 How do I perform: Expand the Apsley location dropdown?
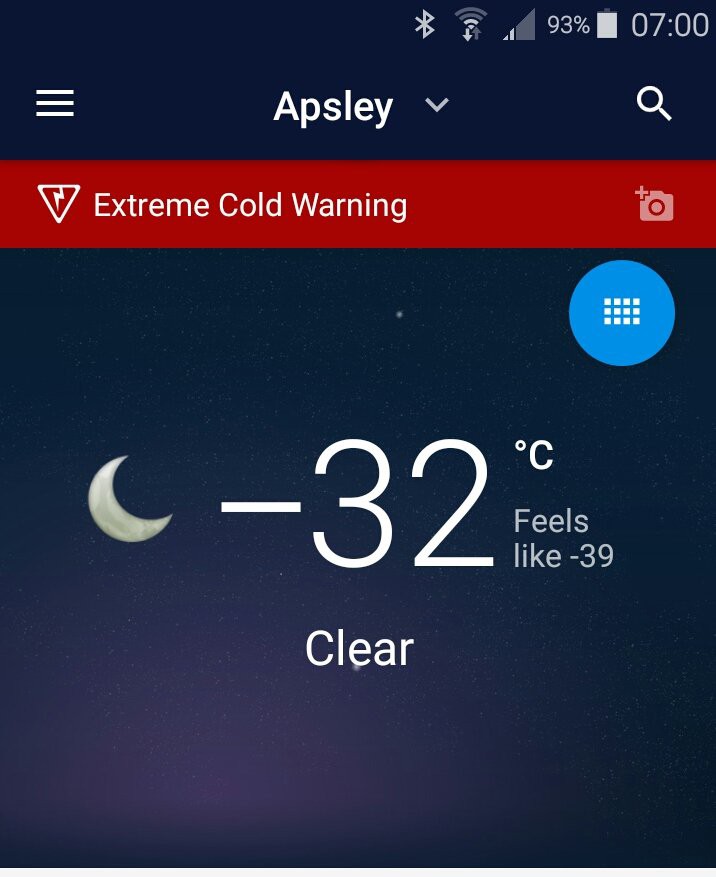[x=437, y=105]
